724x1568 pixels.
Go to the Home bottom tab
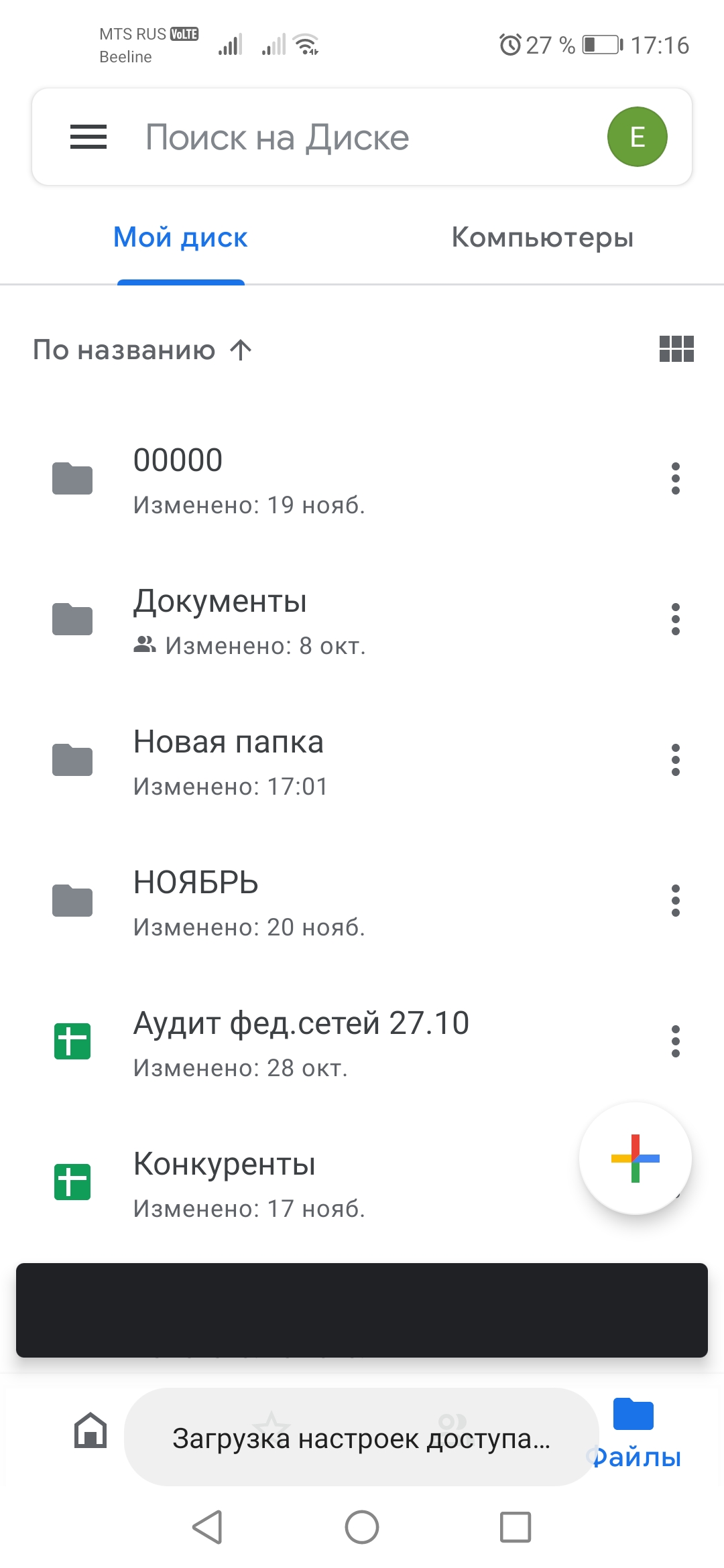(x=90, y=1430)
